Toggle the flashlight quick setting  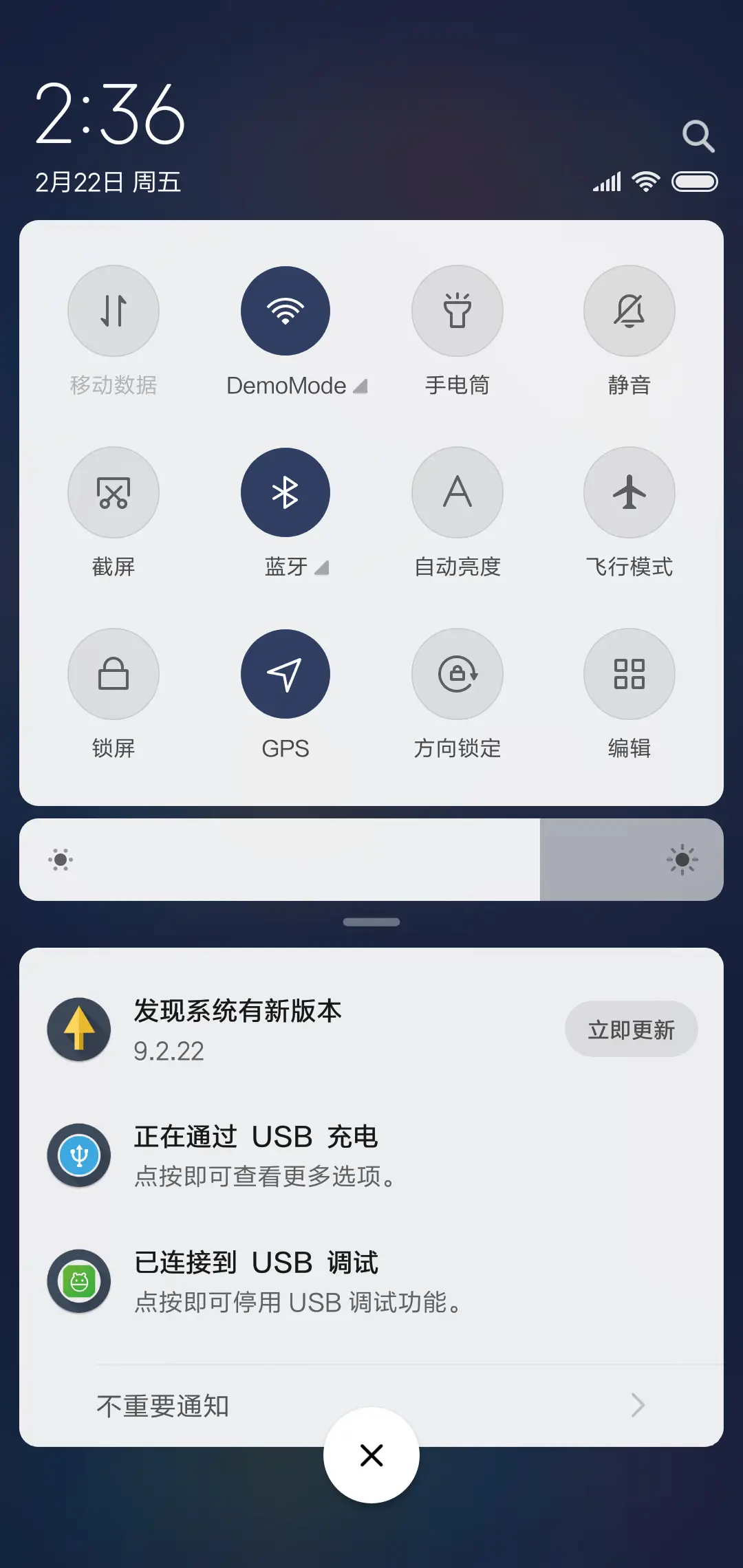[x=457, y=311]
